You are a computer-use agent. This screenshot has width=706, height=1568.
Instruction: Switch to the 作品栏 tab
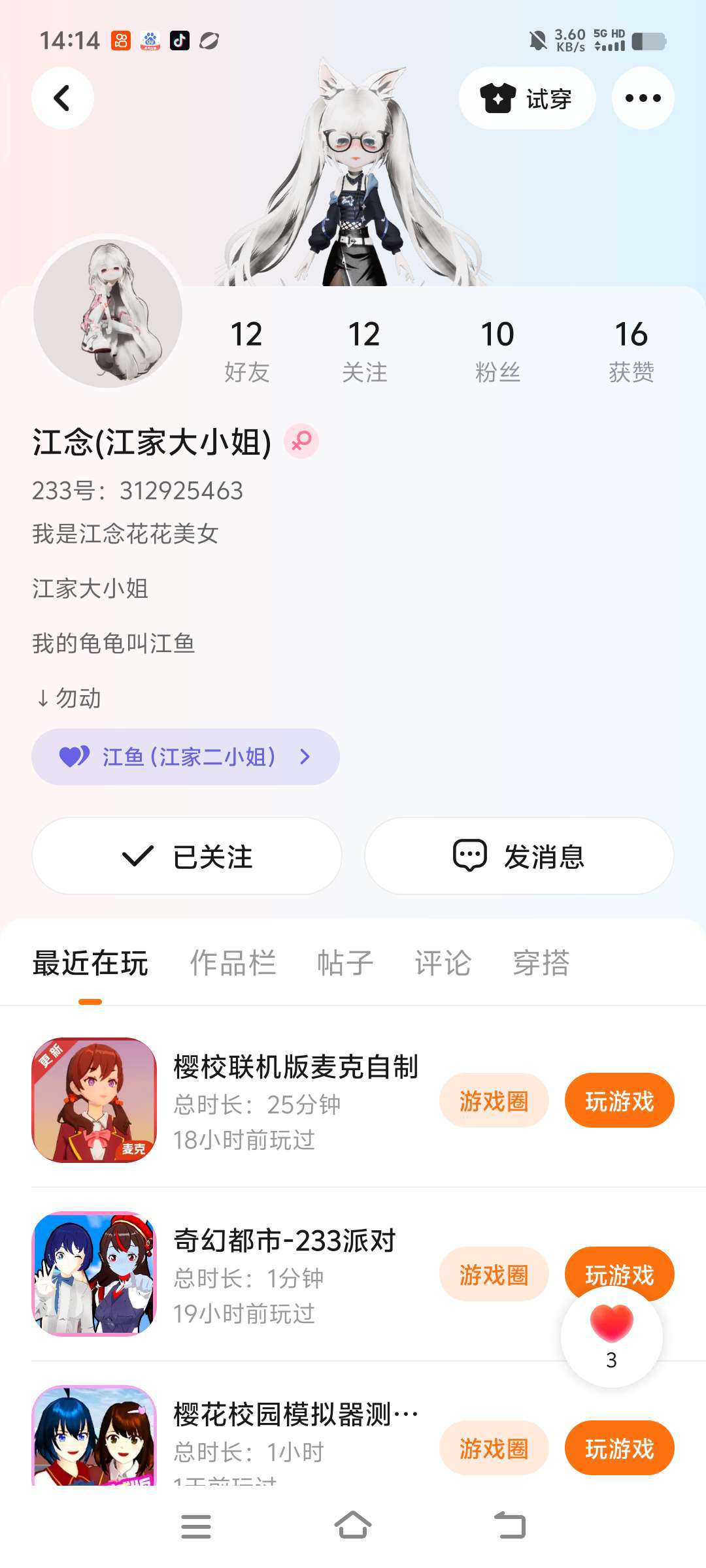point(233,963)
